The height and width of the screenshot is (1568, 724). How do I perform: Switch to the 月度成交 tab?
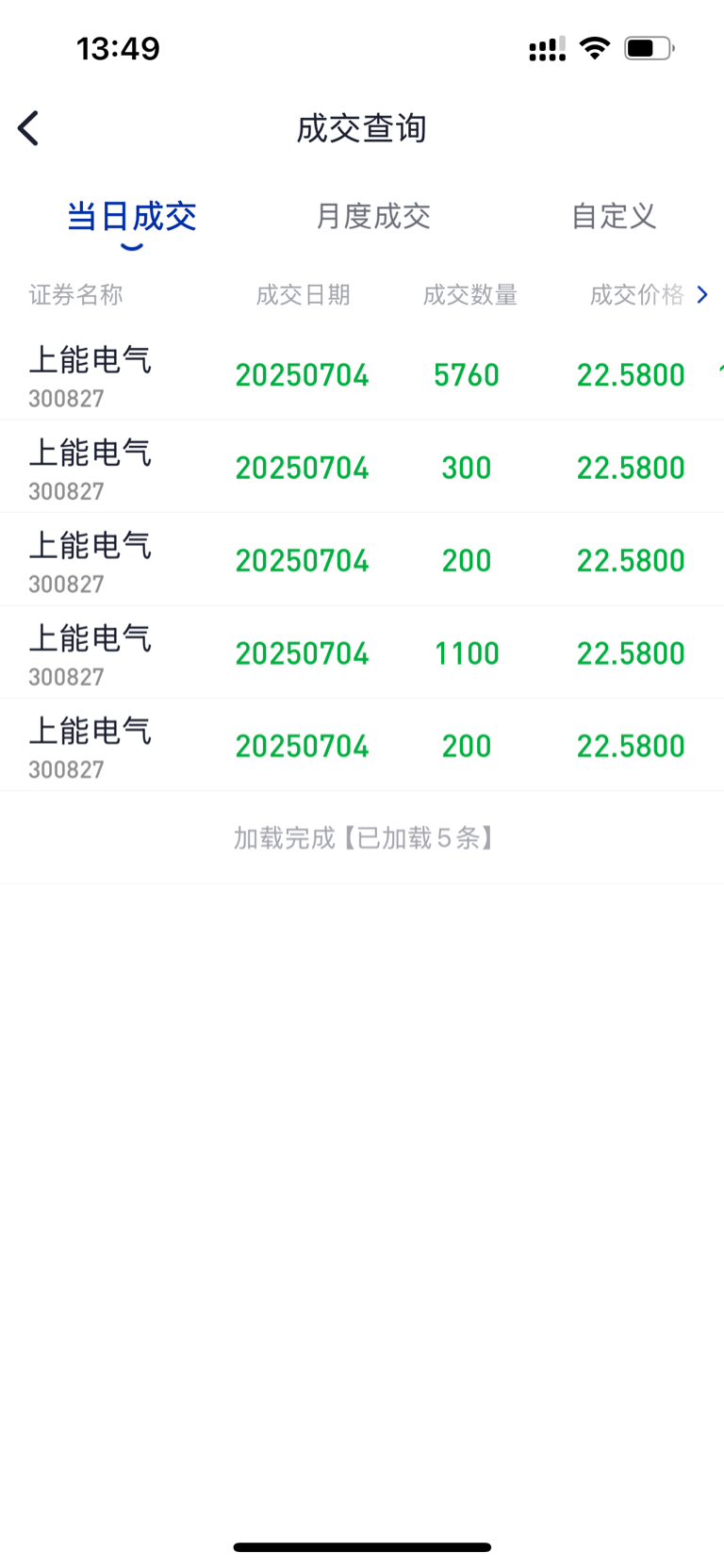373,216
